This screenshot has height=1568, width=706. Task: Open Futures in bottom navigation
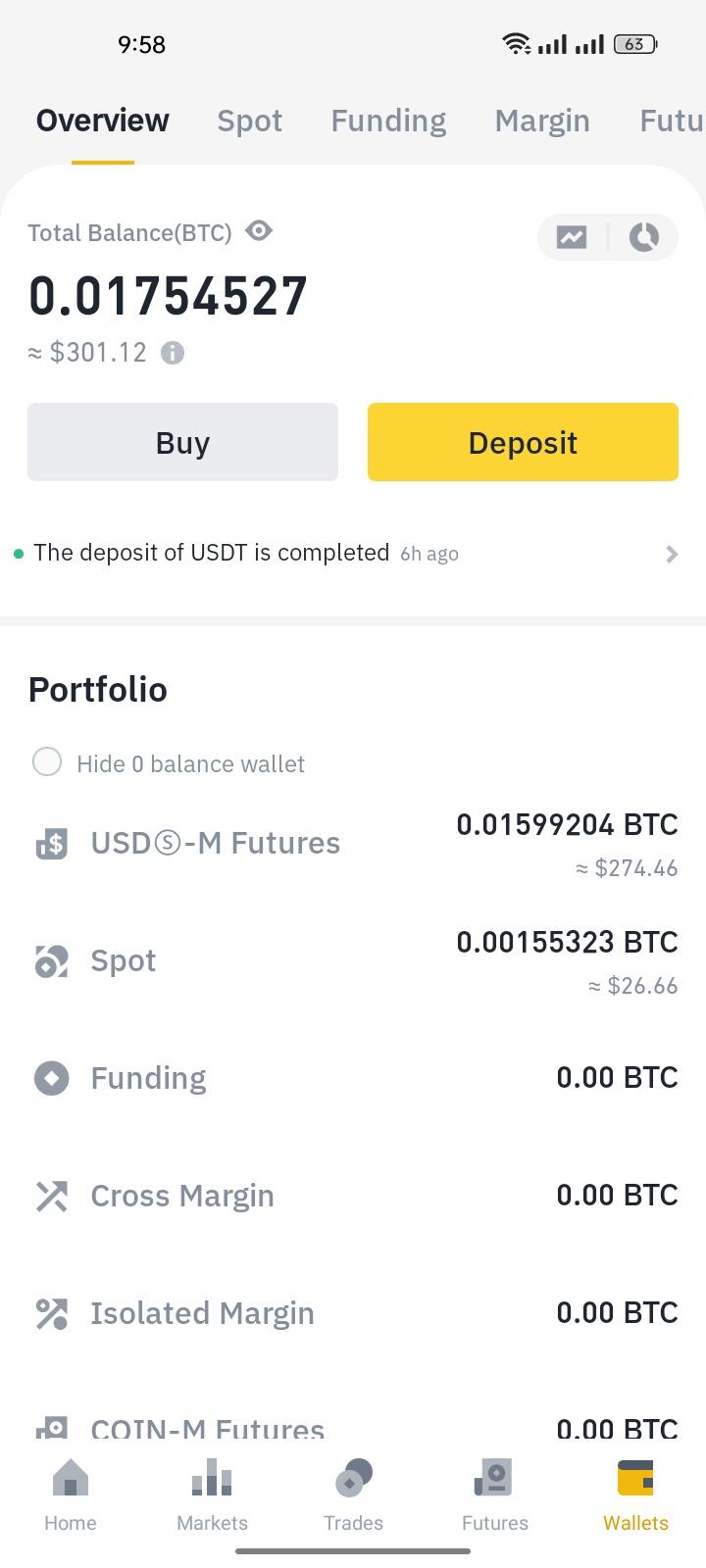click(494, 1495)
